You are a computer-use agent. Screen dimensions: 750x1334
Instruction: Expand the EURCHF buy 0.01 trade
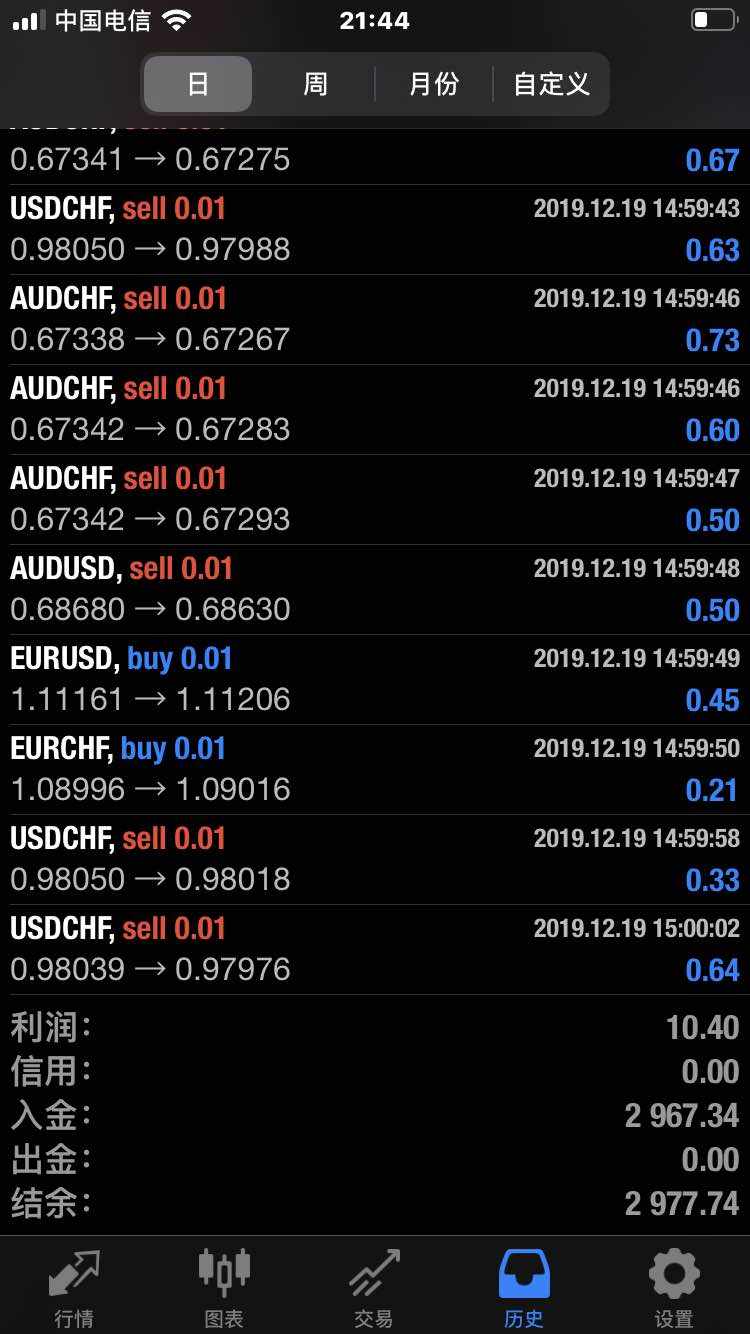tap(374, 769)
